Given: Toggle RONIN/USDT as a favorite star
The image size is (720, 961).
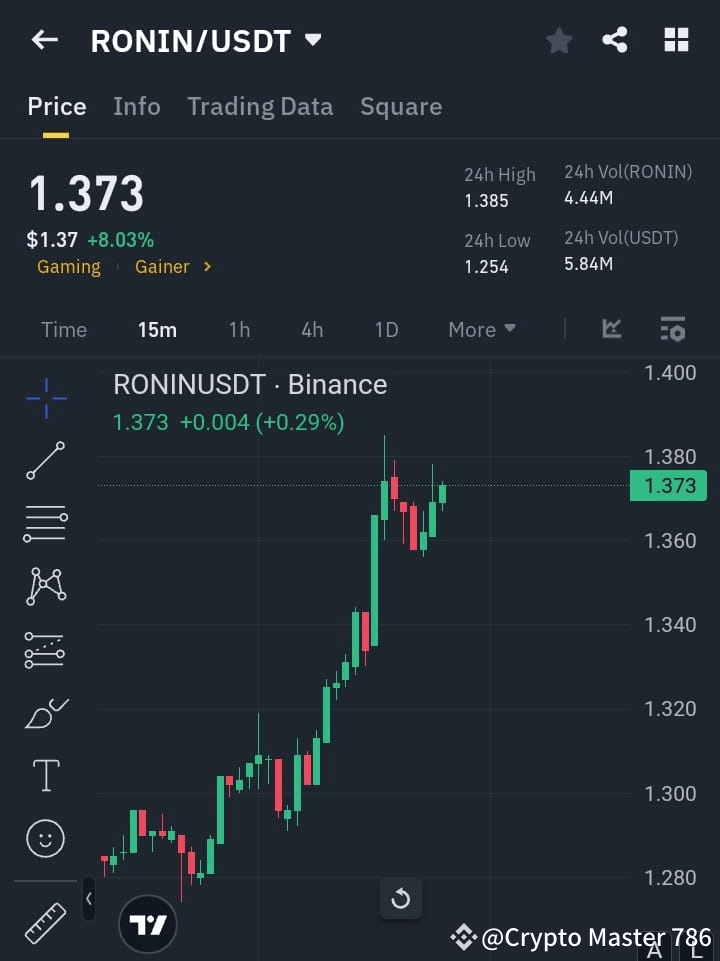Looking at the screenshot, I should (x=558, y=40).
